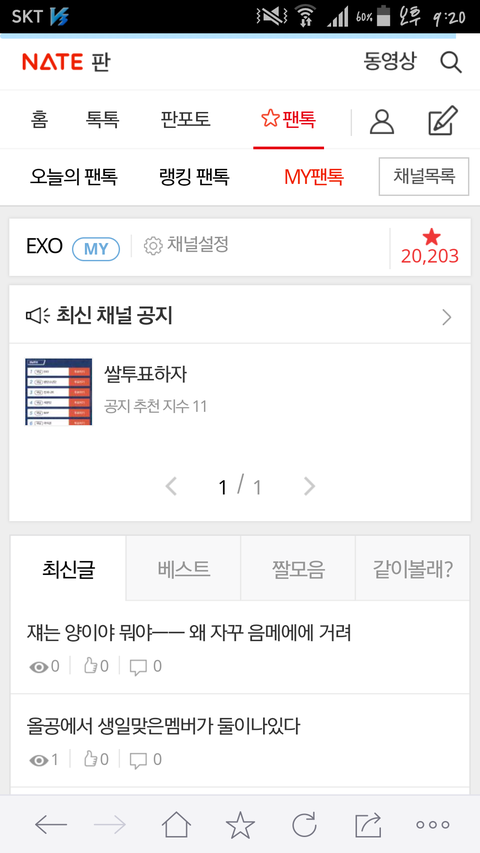Switch to the 같이볼래? tab
This screenshot has width=480, height=853.
click(413, 568)
